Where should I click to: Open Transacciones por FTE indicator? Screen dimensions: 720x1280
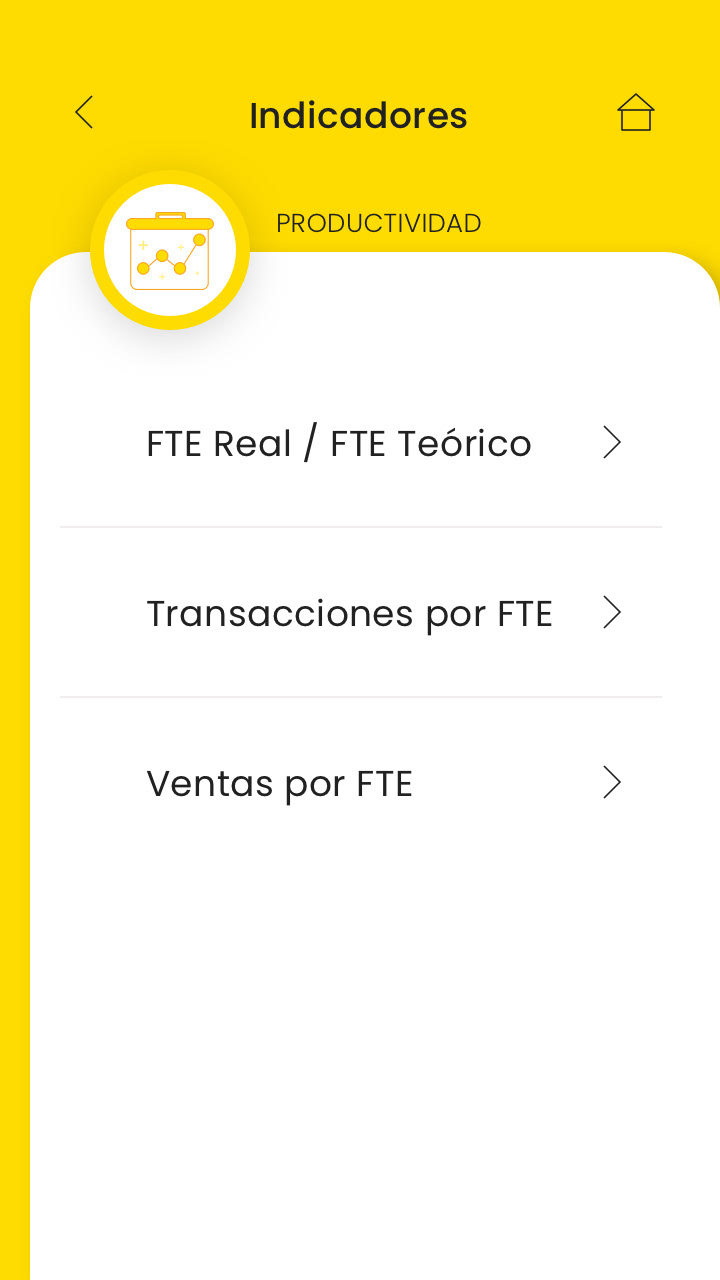(x=361, y=613)
